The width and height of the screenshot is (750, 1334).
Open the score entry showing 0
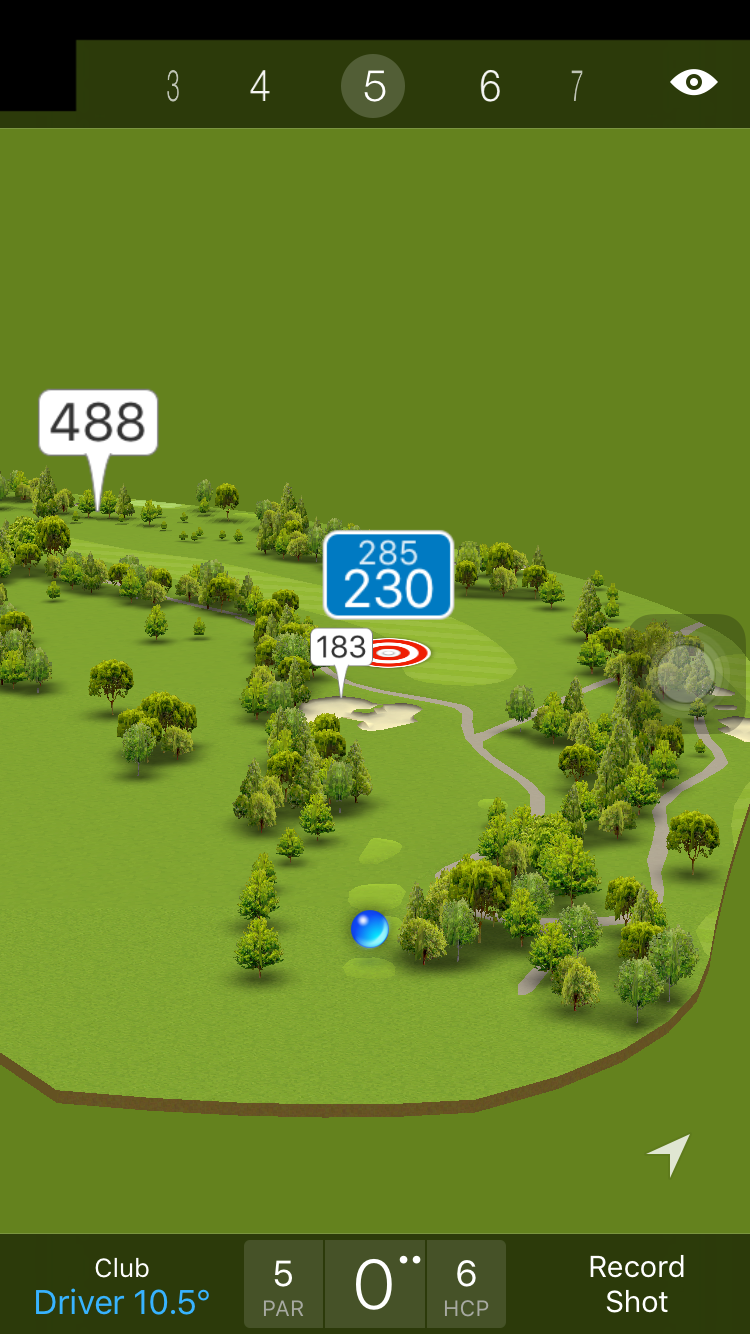[375, 1285]
